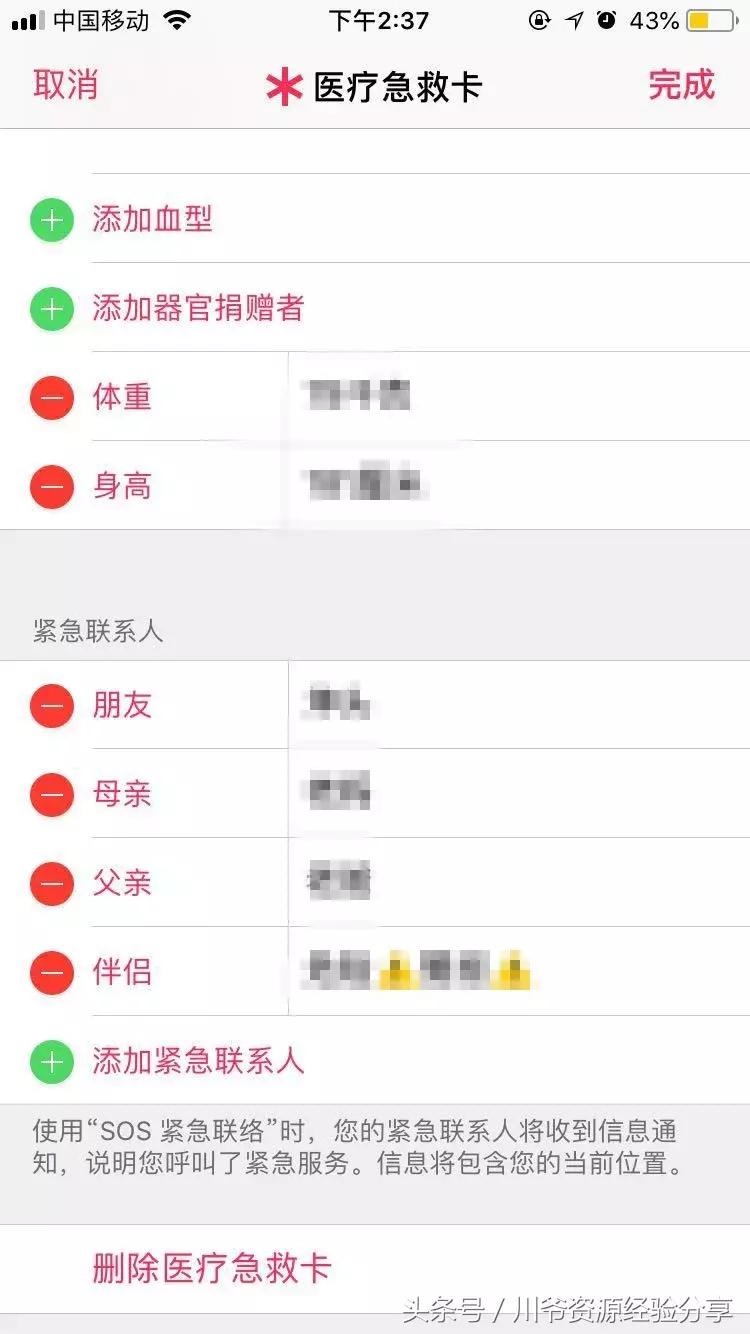Tap the red delete icon next to 朋友
The height and width of the screenshot is (1334, 750).
coord(51,705)
